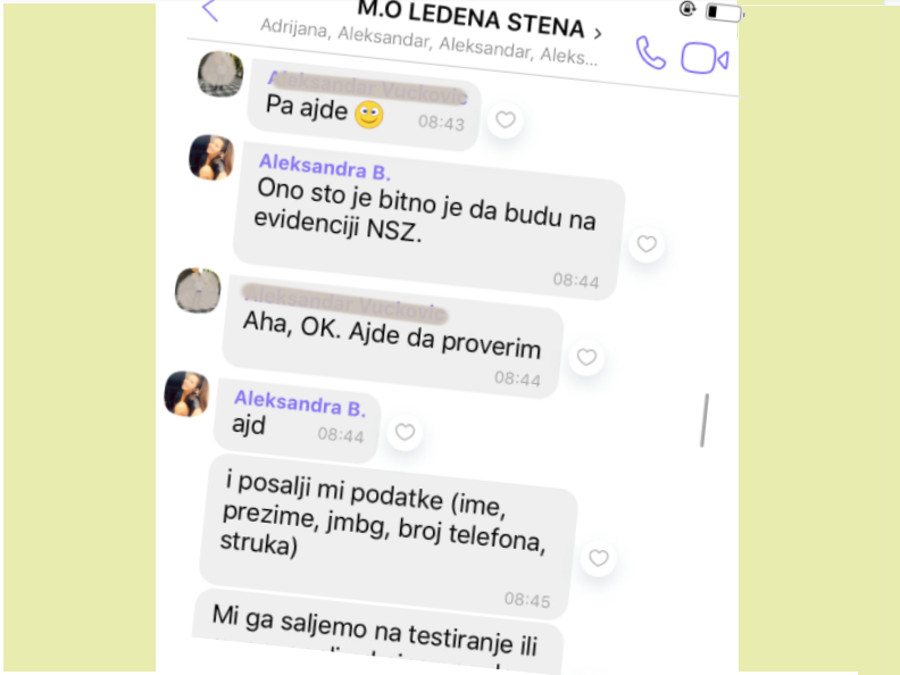Open sender avatar beside 'Pa ajde' message
The image size is (900, 675).
click(x=221, y=74)
